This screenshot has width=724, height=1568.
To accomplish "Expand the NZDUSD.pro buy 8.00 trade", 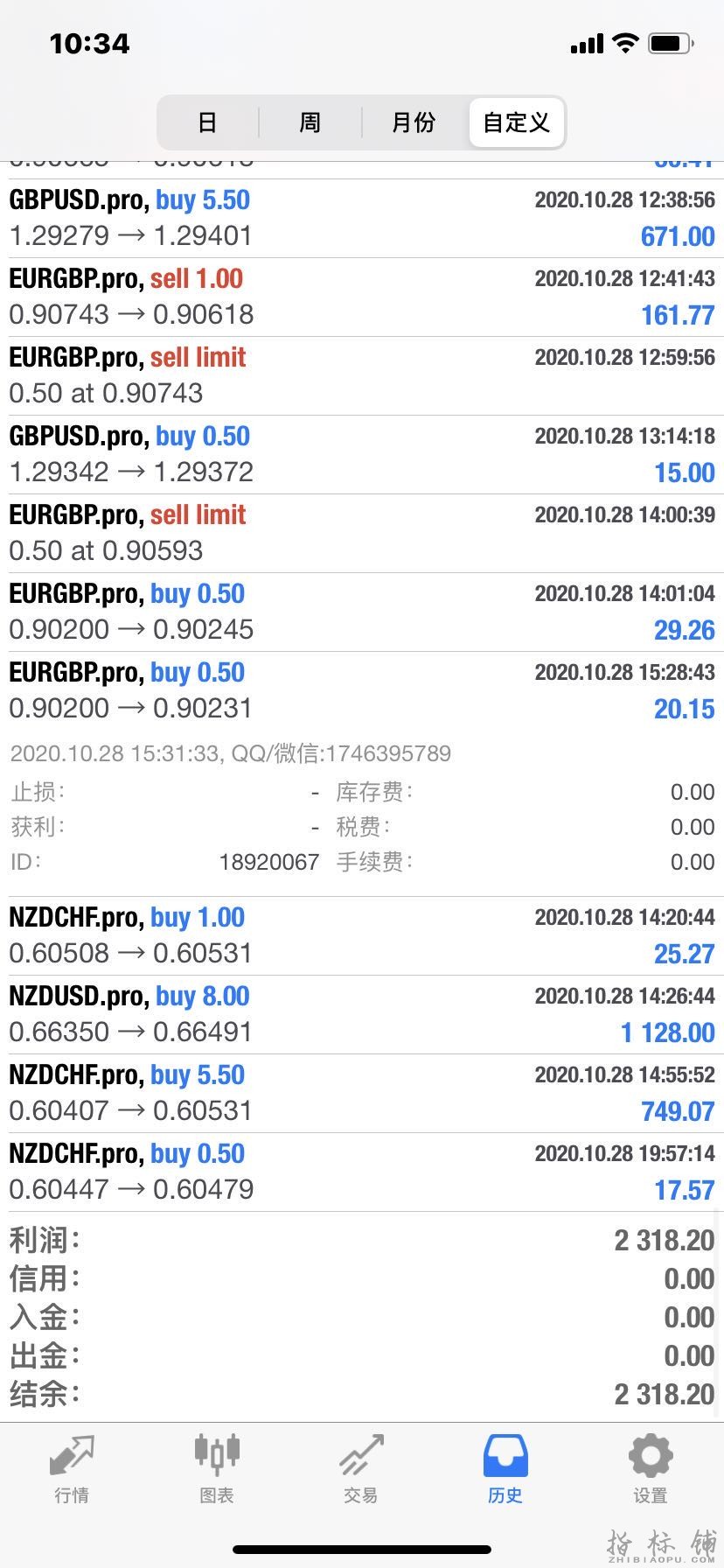I will (362, 1014).
